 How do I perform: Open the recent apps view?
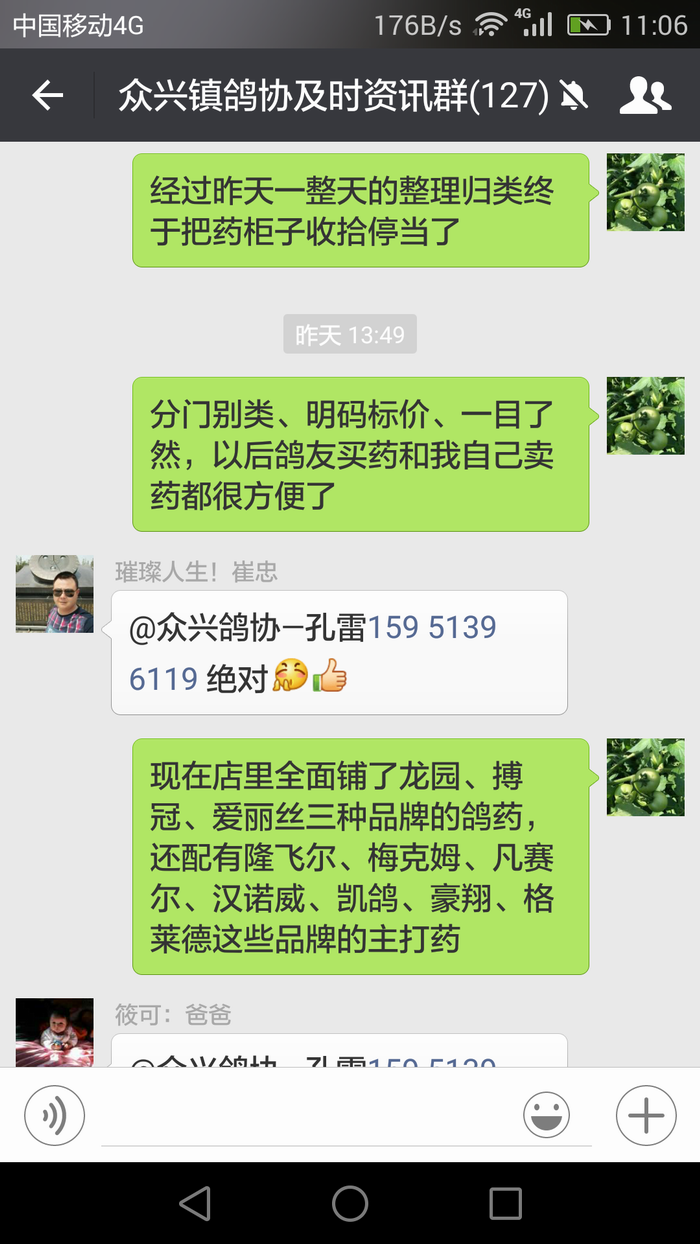[505, 1203]
